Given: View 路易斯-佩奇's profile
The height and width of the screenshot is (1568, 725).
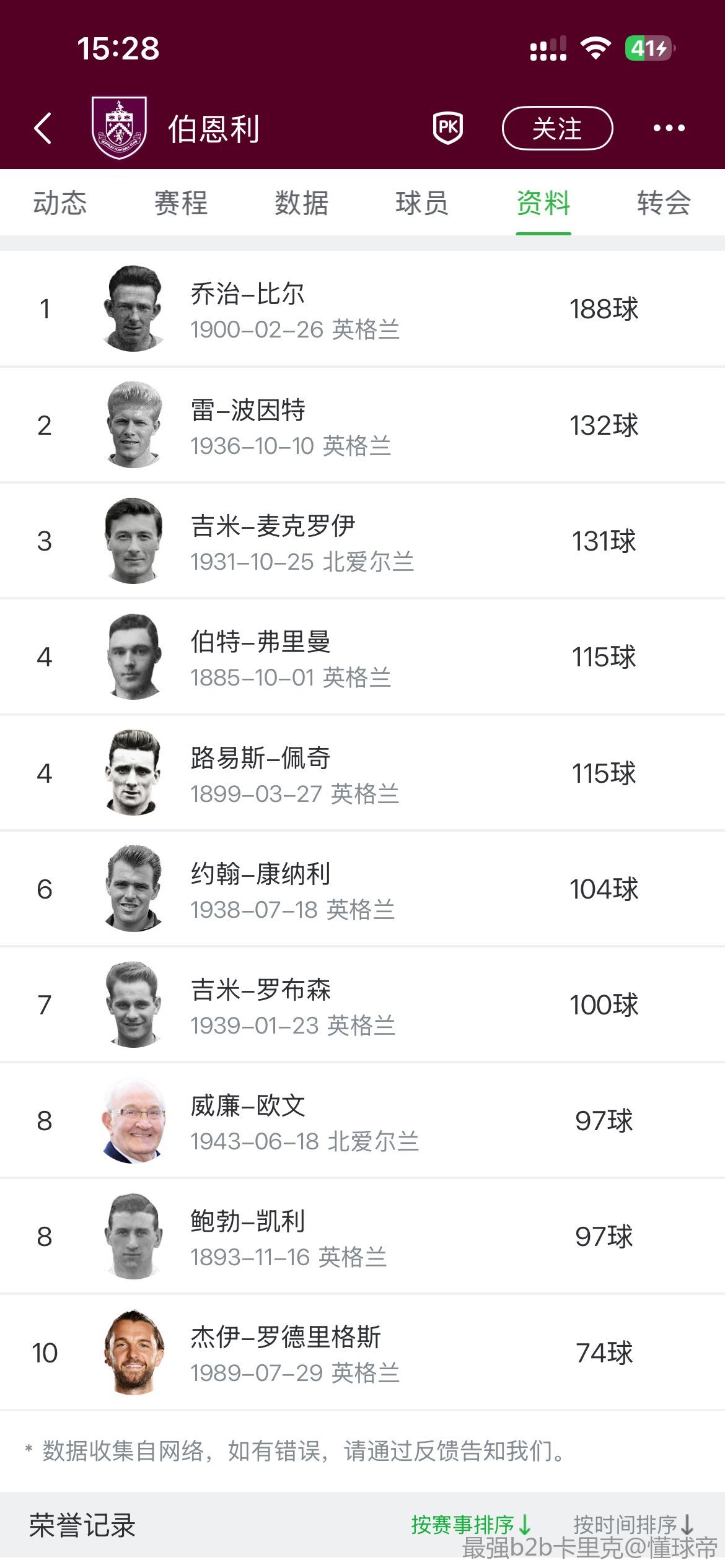Looking at the screenshot, I should 362,773.
